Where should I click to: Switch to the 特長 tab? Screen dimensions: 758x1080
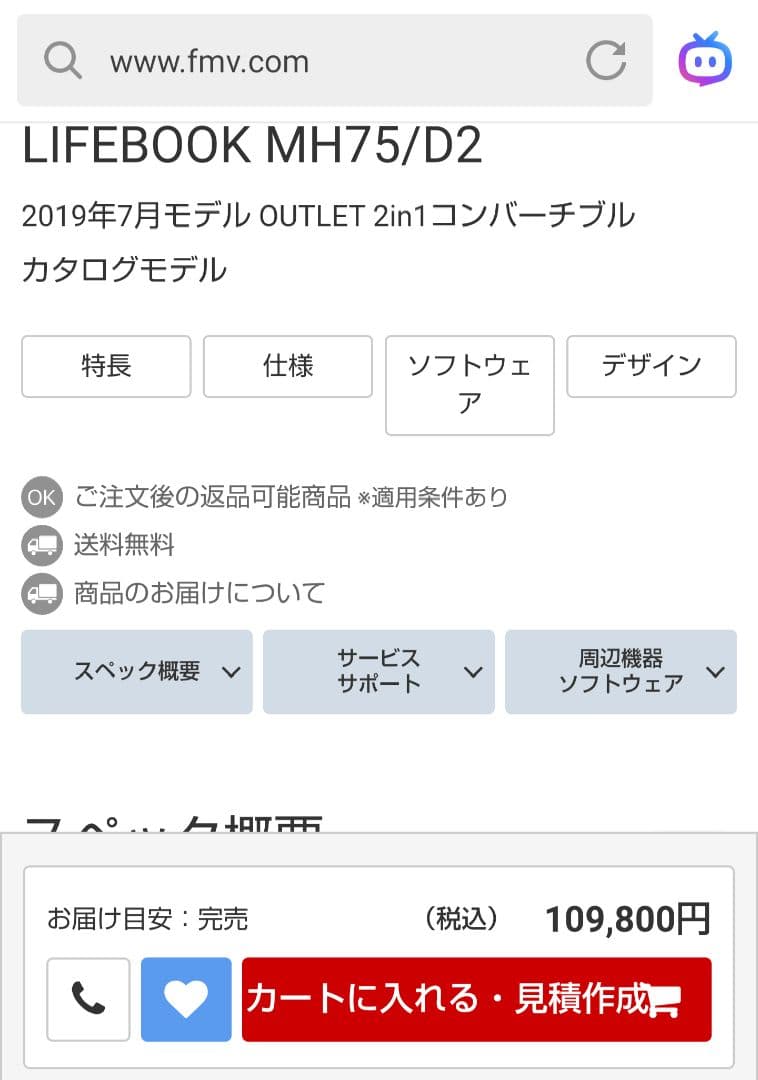tap(106, 367)
